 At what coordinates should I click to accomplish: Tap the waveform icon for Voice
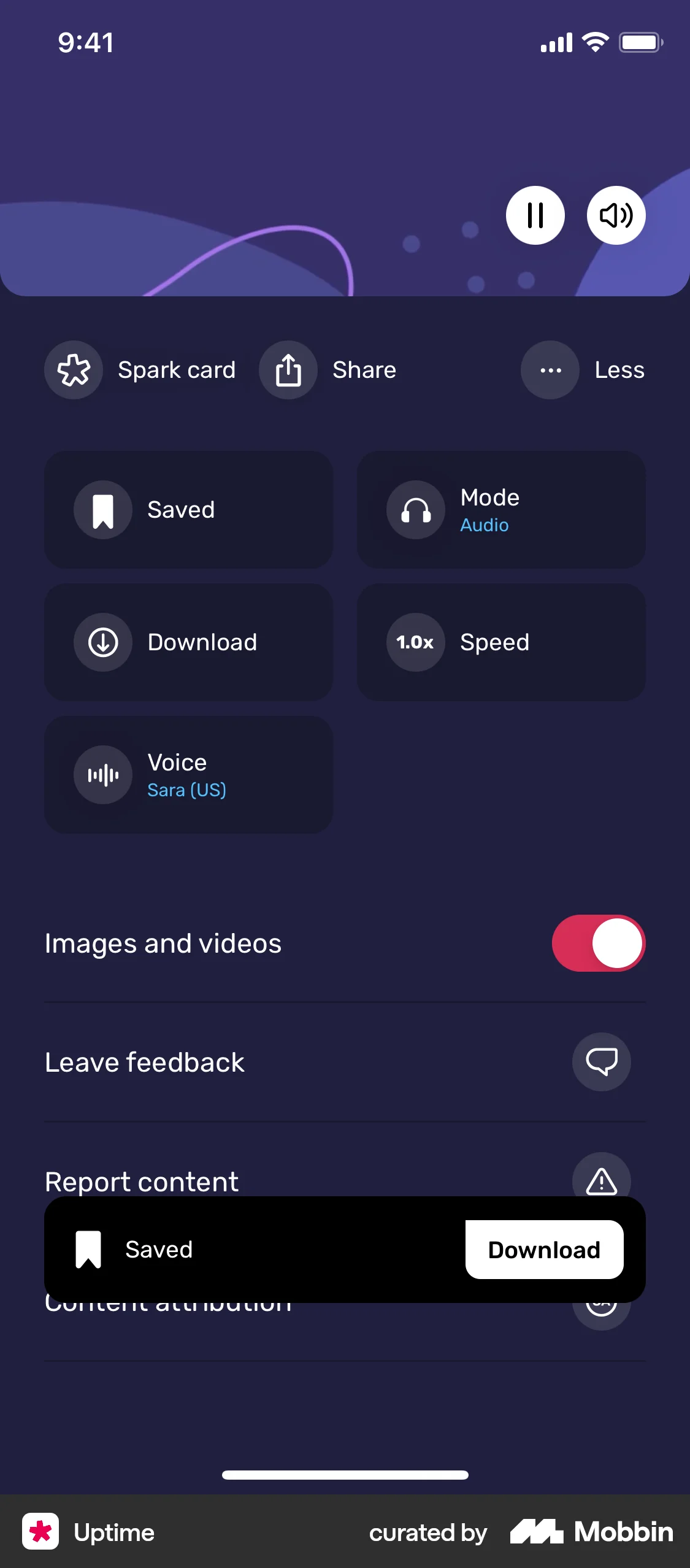pyautogui.click(x=102, y=775)
